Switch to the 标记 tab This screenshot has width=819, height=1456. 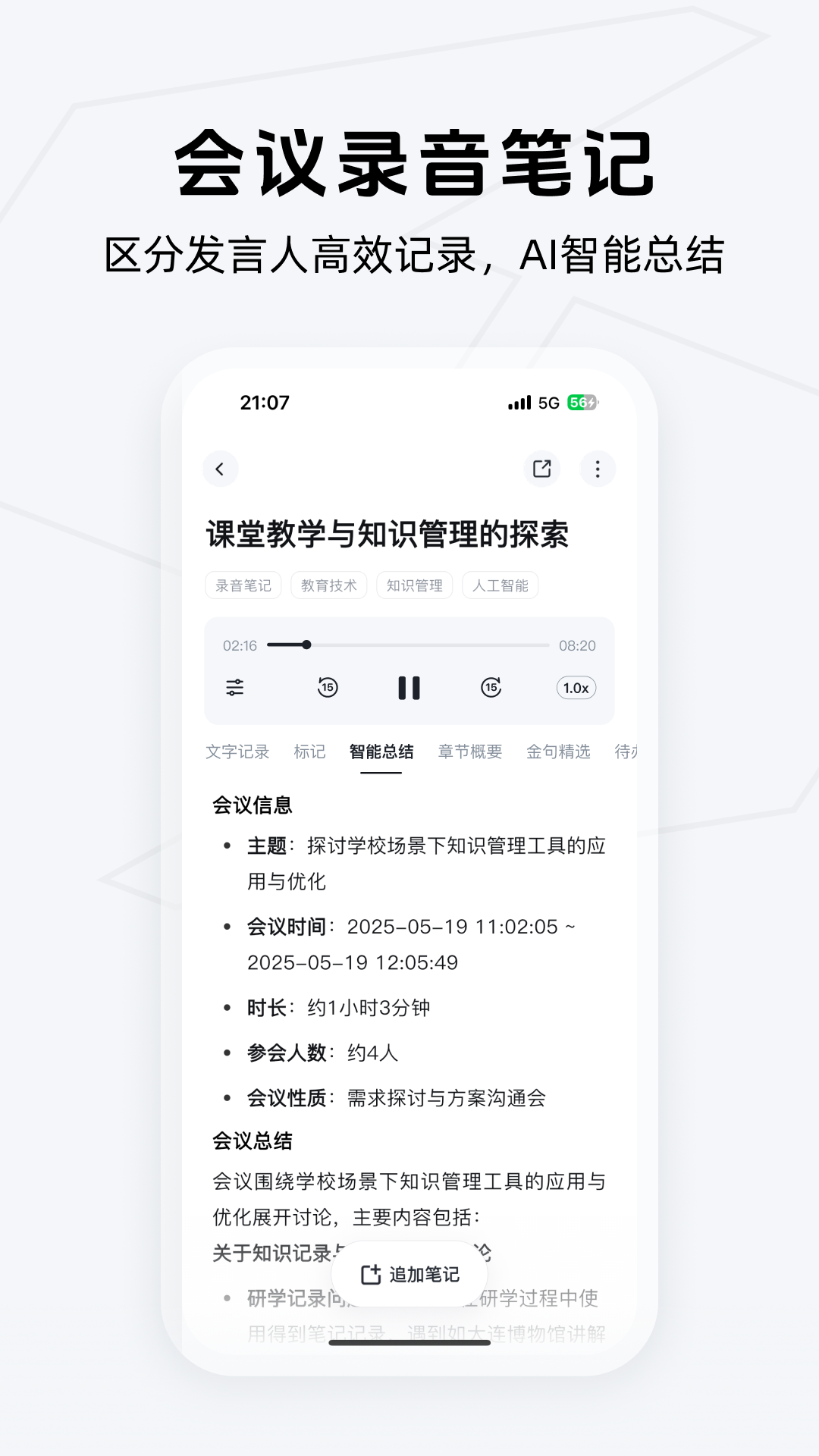[310, 752]
